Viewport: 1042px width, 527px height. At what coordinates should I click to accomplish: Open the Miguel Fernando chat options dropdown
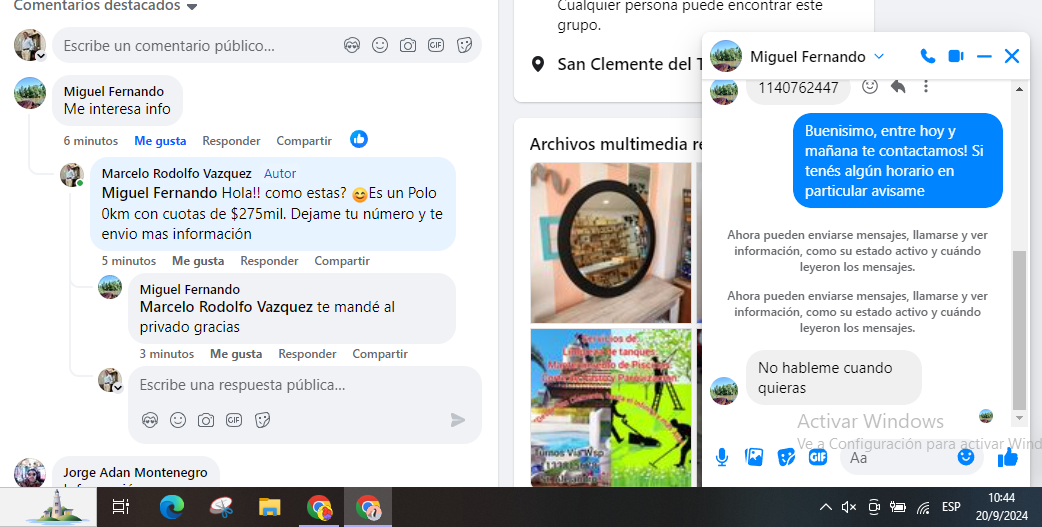pyautogui.click(x=879, y=56)
